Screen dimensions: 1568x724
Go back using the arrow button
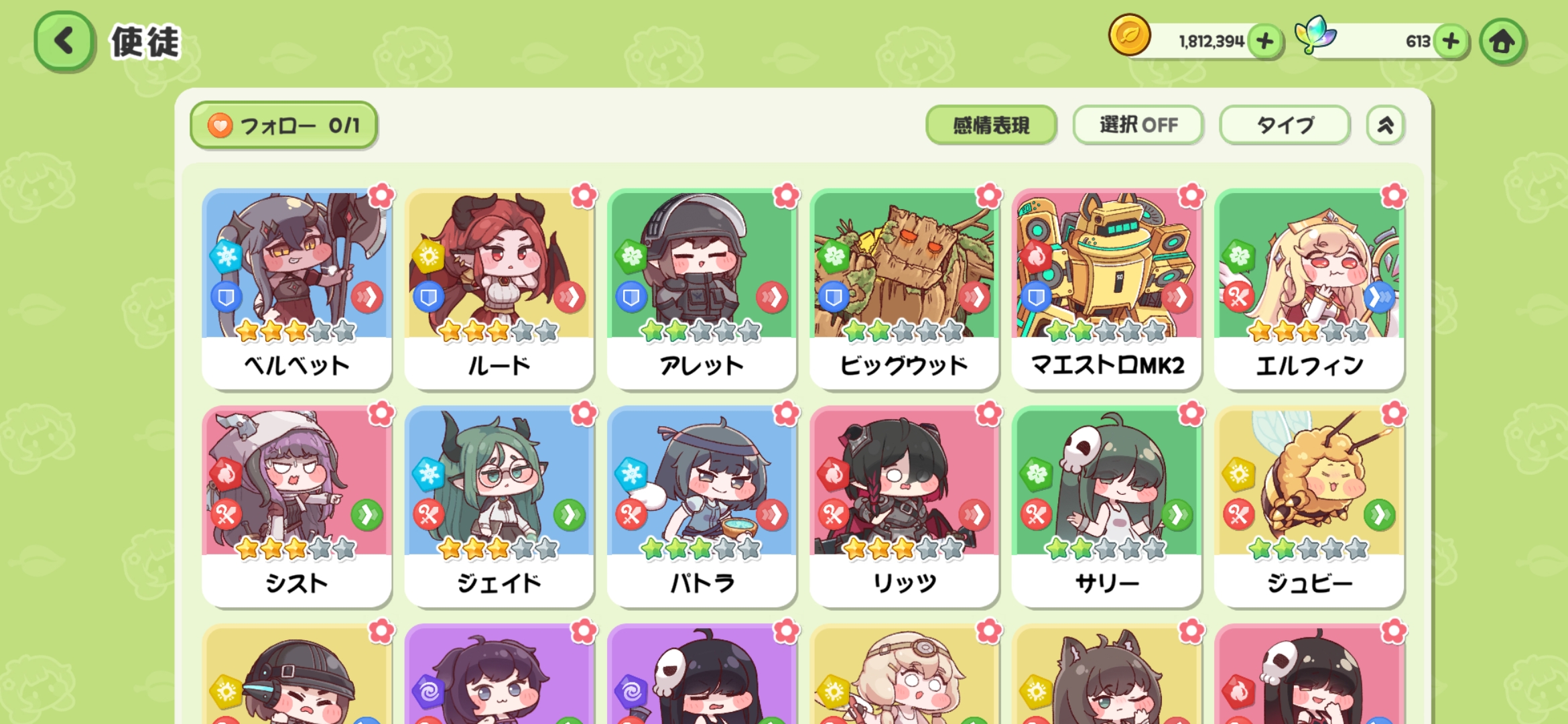pyautogui.click(x=64, y=42)
